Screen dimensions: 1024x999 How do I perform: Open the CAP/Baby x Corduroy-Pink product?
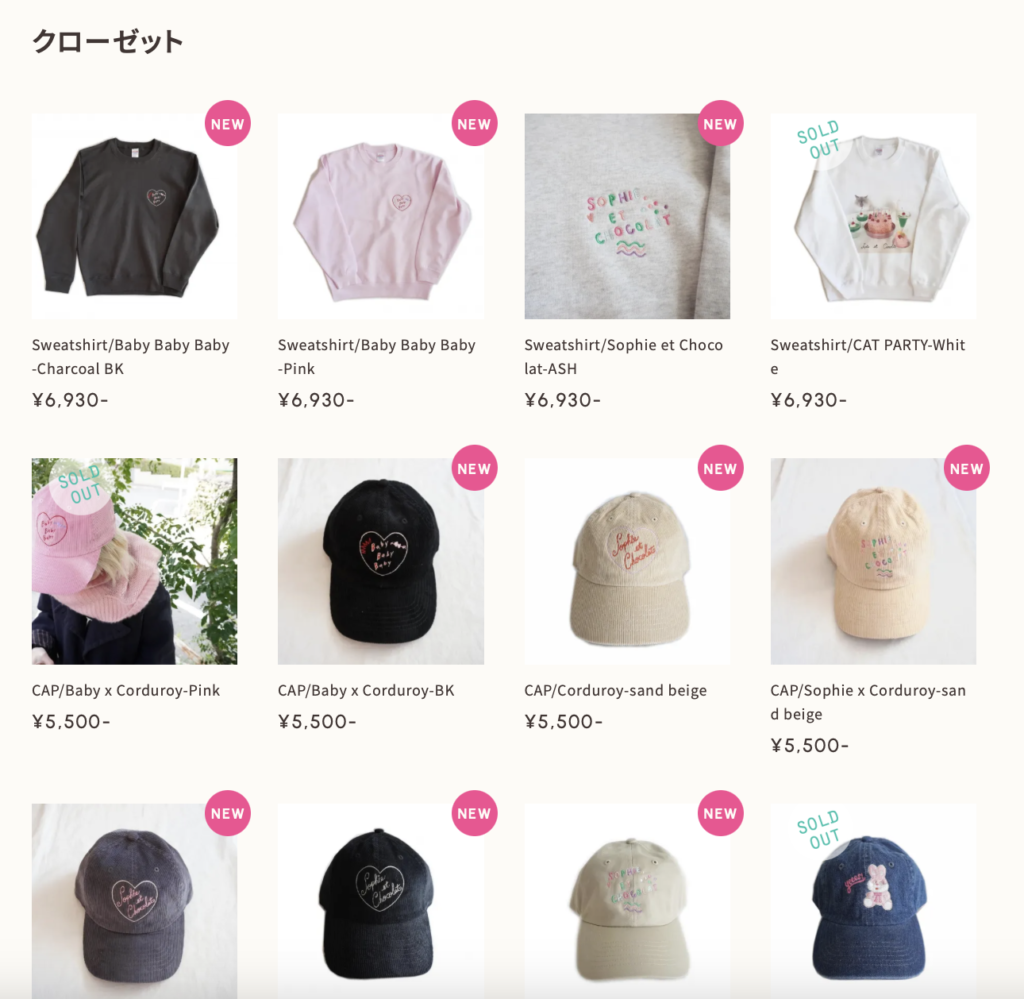pyautogui.click(x=134, y=561)
